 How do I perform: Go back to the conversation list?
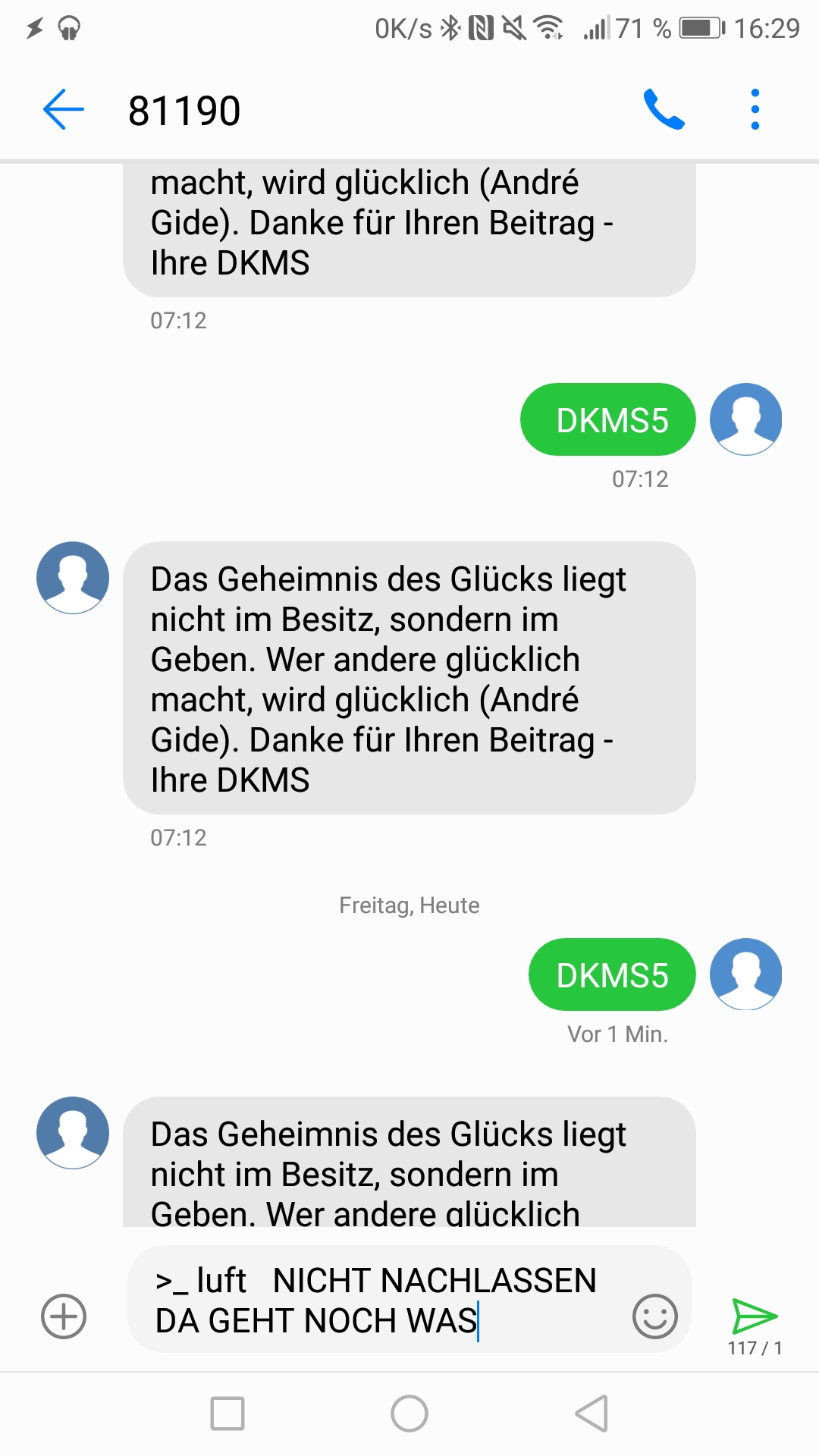click(x=64, y=110)
